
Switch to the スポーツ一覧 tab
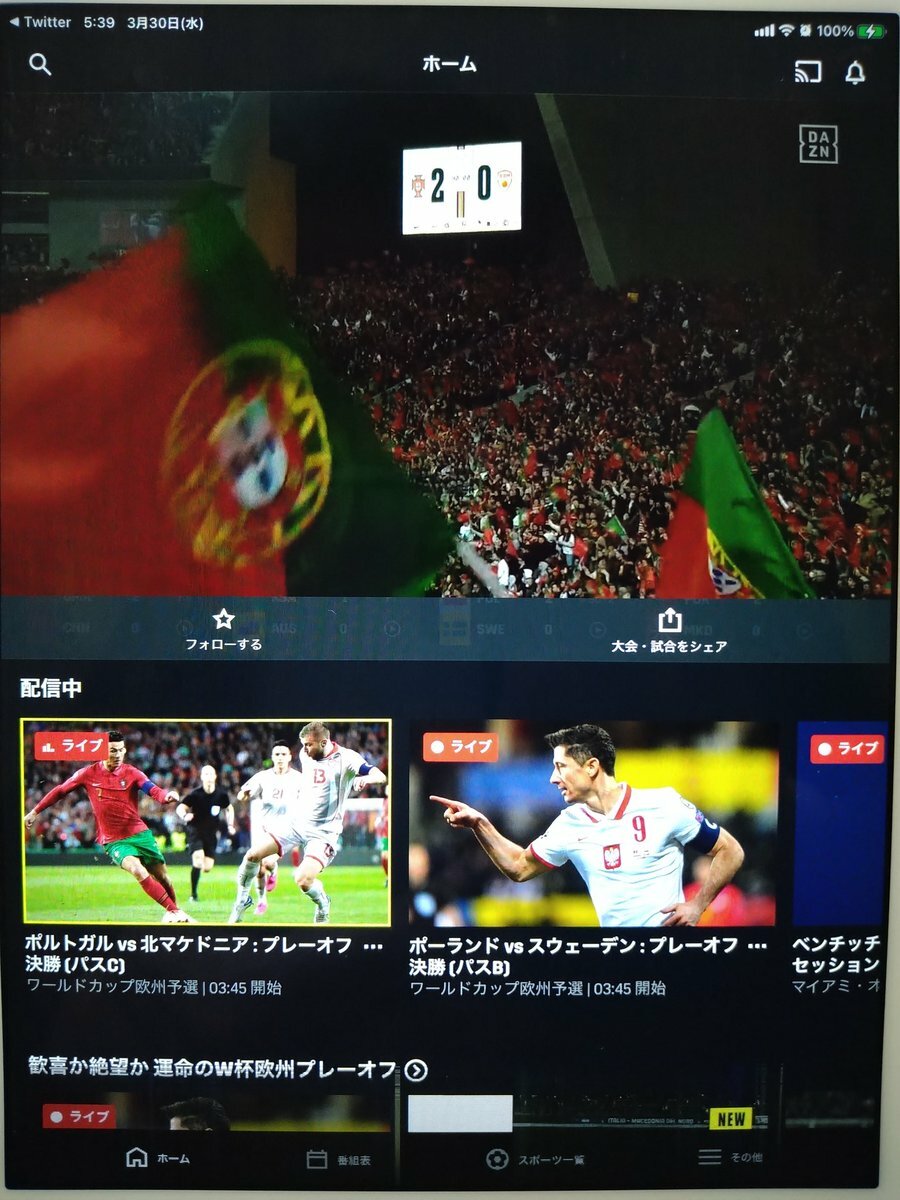click(535, 1159)
